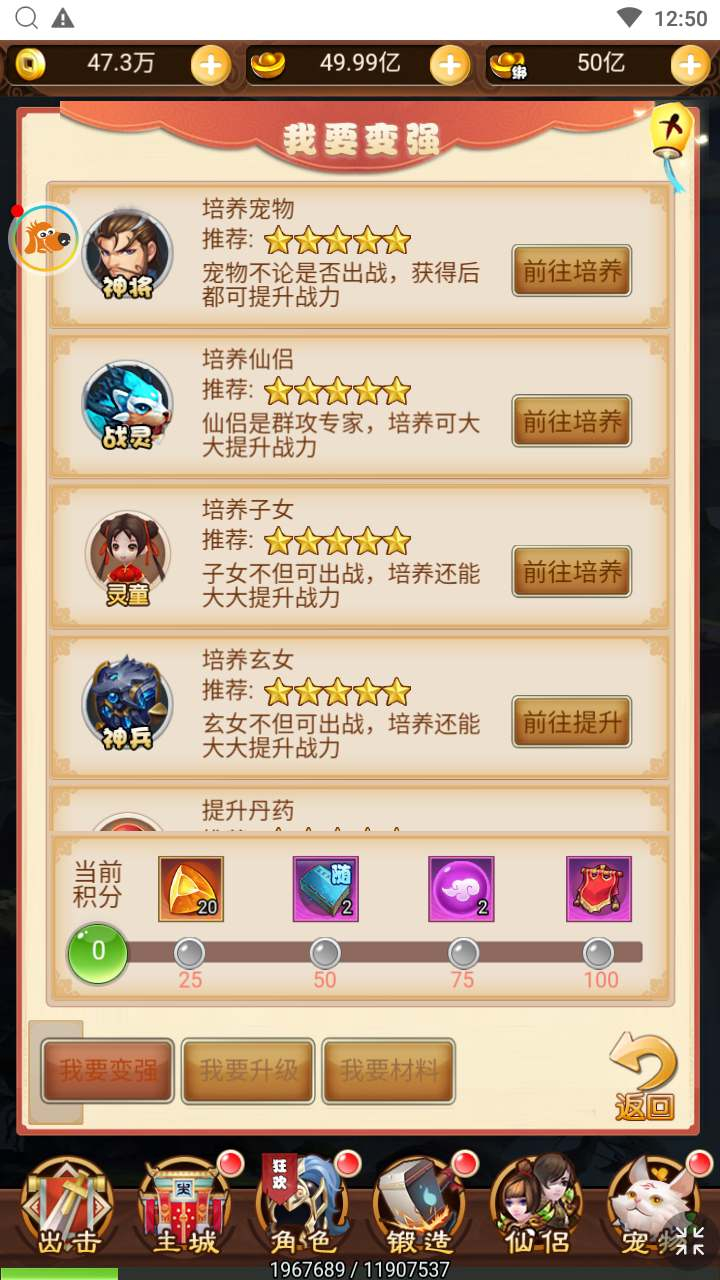Switch to the 我要材料 tab
The width and height of the screenshot is (720, 1280).
[389, 1071]
